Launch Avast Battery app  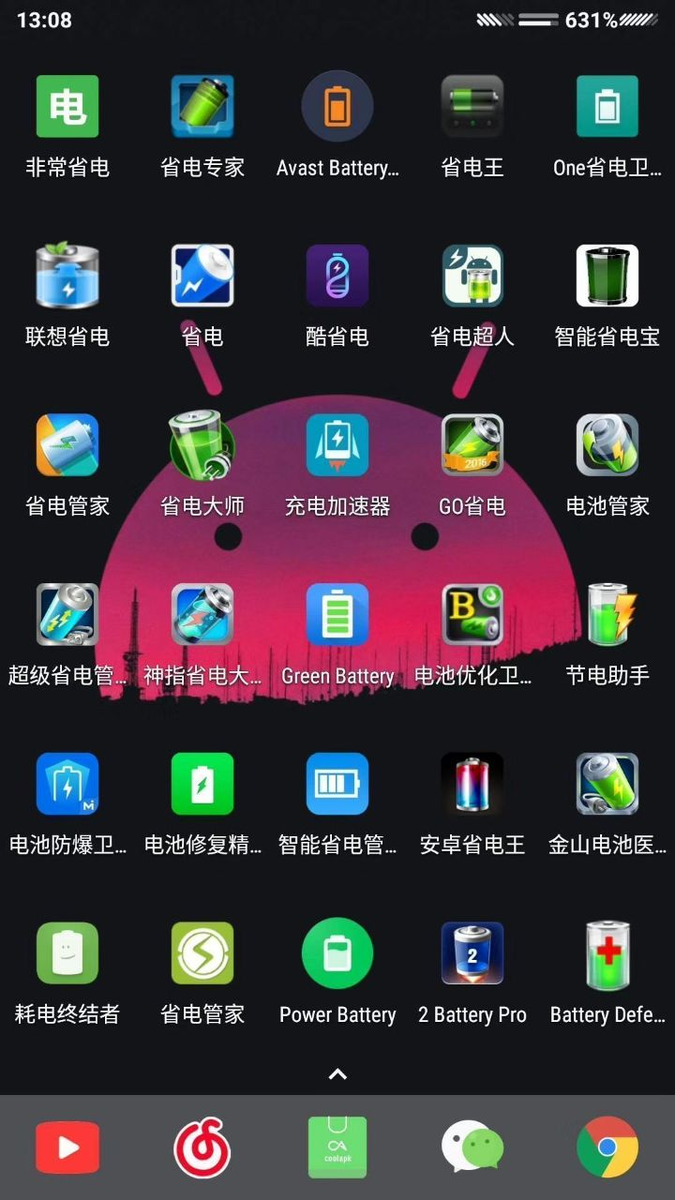pos(337,107)
